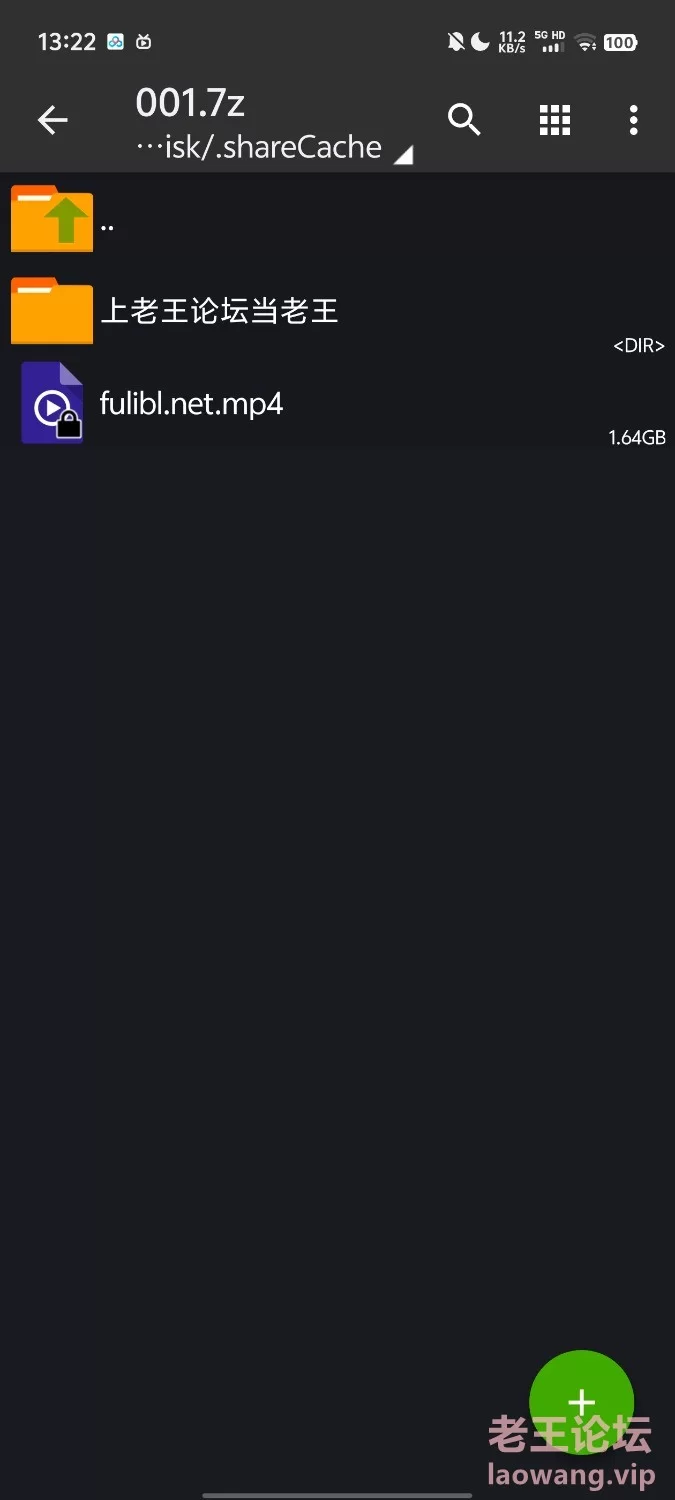Screen dimensions: 675x1500
Task: Expand the .shareCache path dropdown
Action: [x=274, y=147]
